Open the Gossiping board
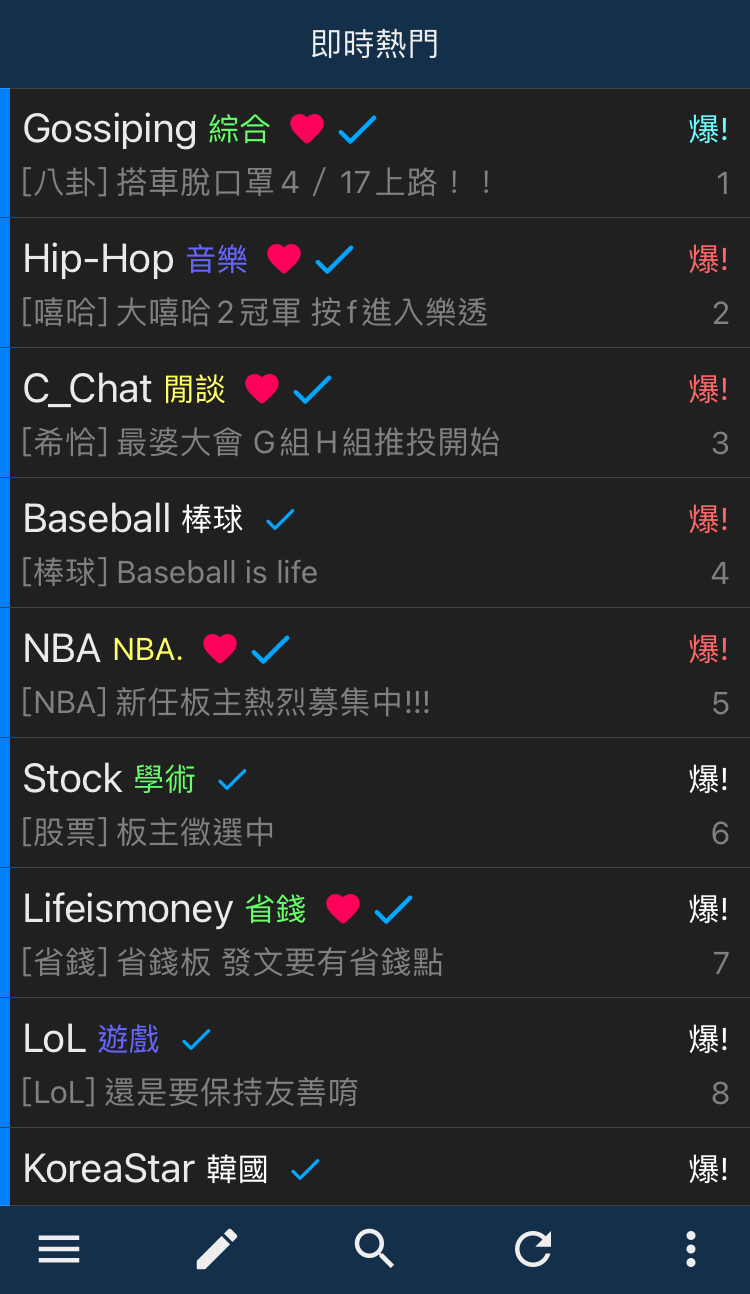 tap(379, 153)
